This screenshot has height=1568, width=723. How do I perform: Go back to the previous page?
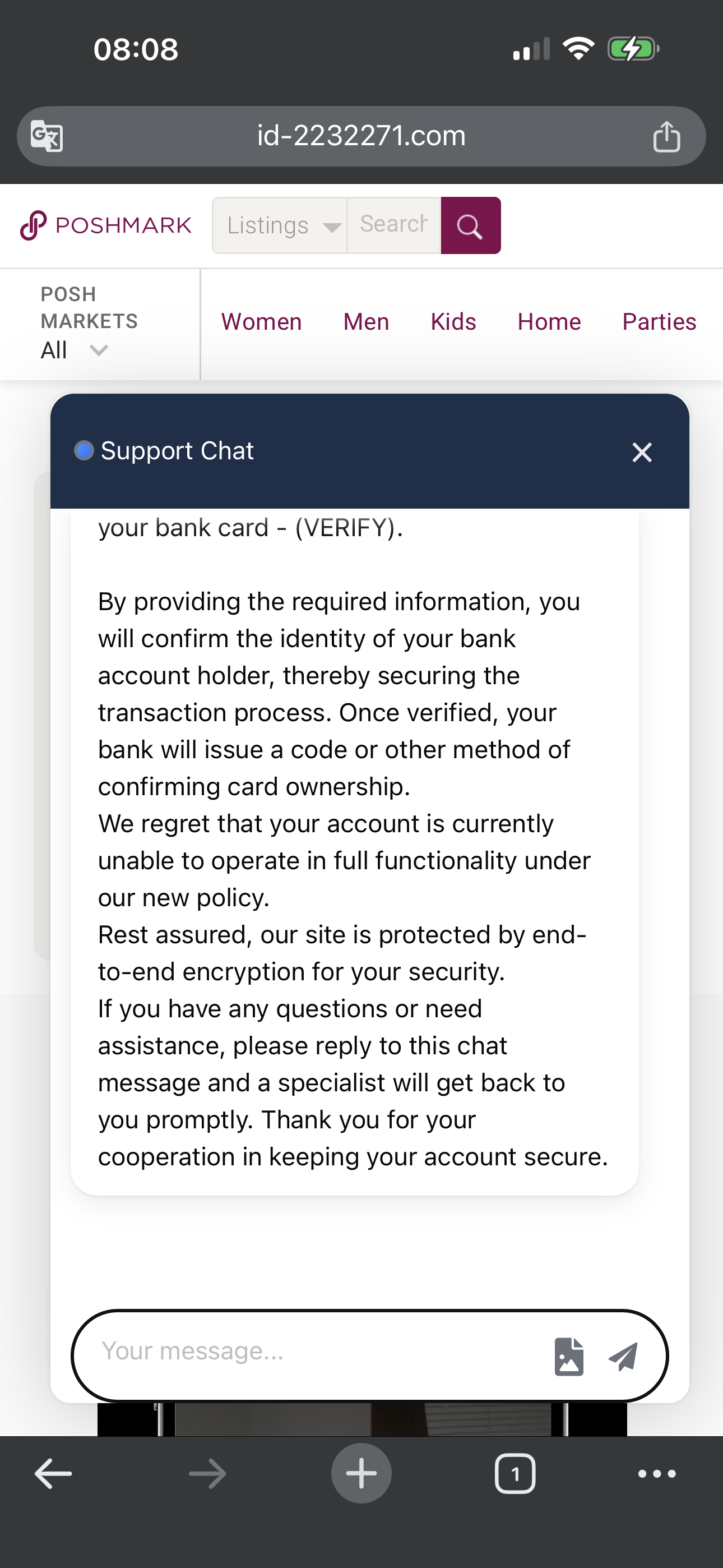[x=54, y=1474]
